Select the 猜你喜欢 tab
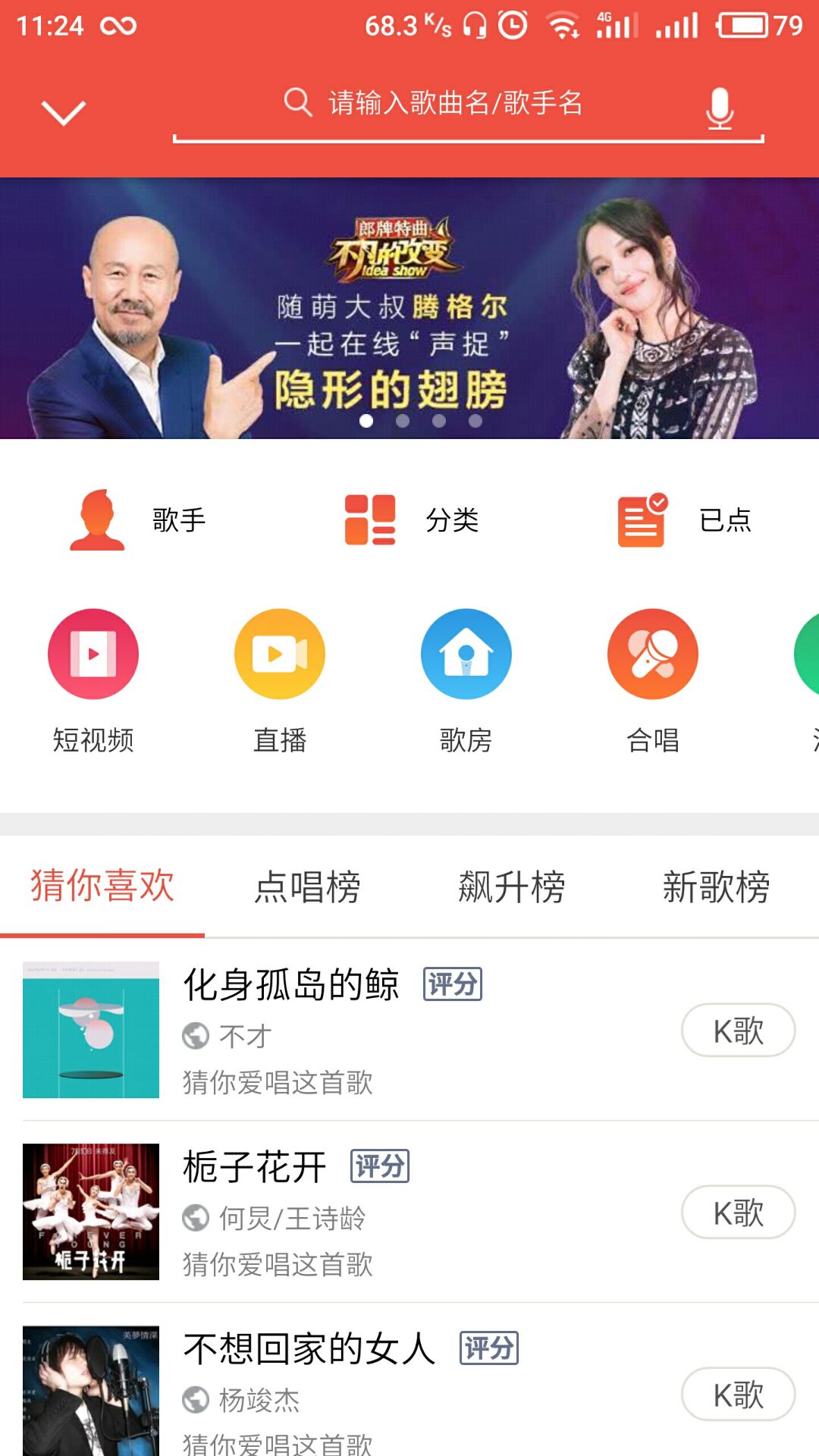 (102, 886)
